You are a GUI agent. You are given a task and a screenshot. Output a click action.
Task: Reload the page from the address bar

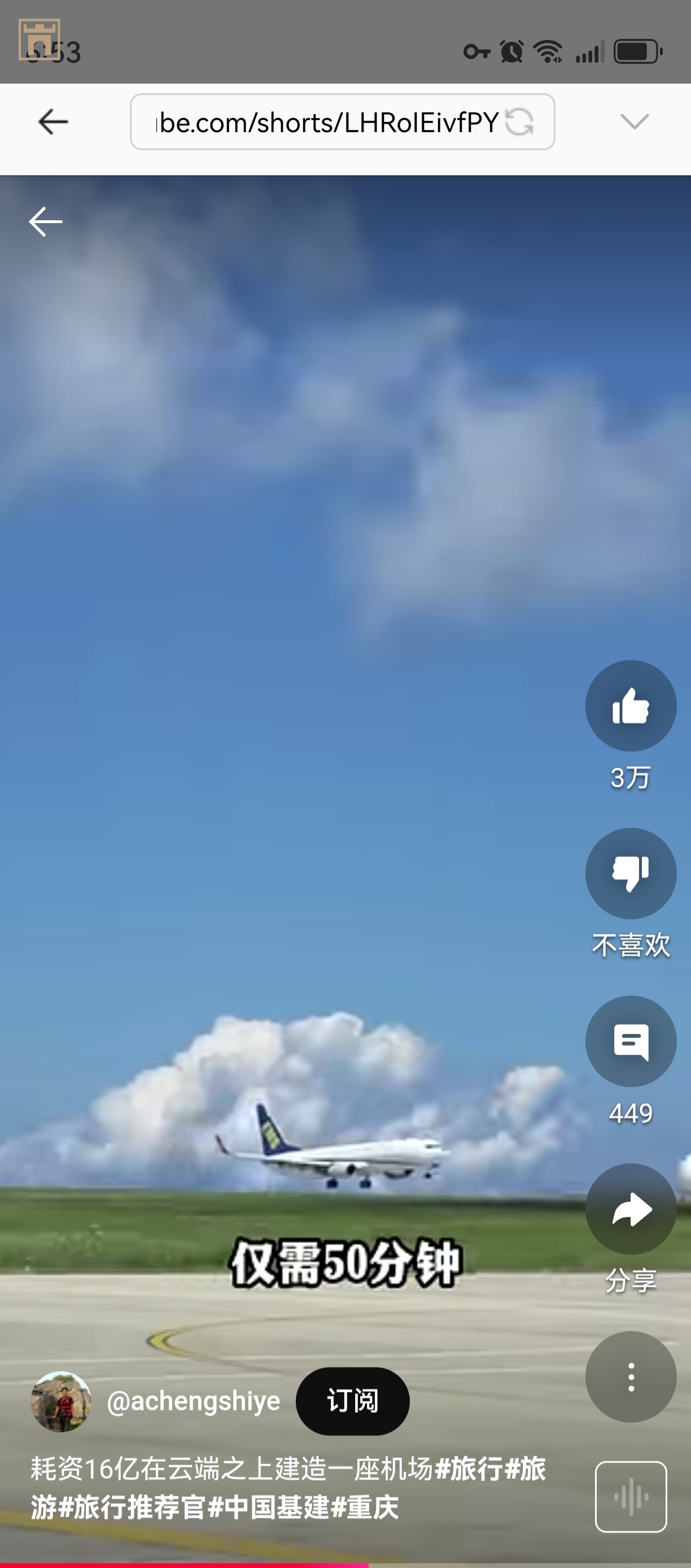[519, 122]
